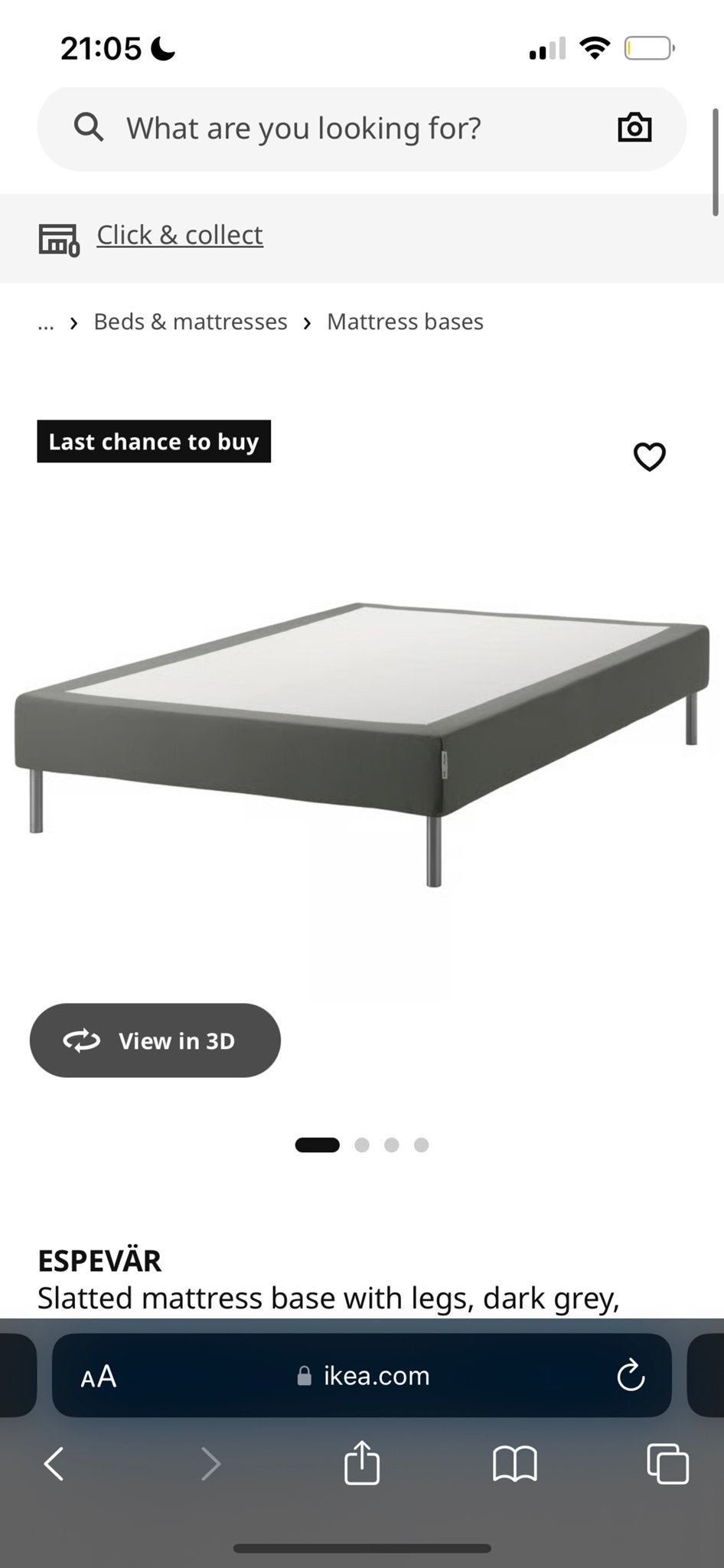Open the Mattress bases breadcrumb
Viewport: 724px width, 1568px height.
click(405, 322)
